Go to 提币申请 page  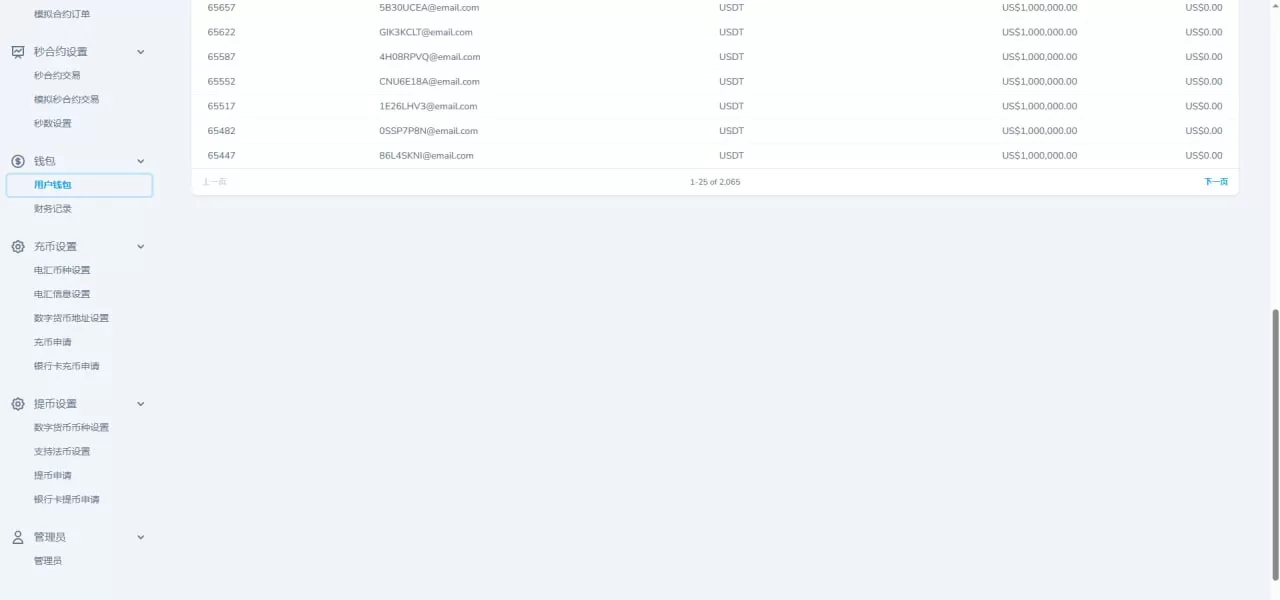pyautogui.click(x=52, y=475)
